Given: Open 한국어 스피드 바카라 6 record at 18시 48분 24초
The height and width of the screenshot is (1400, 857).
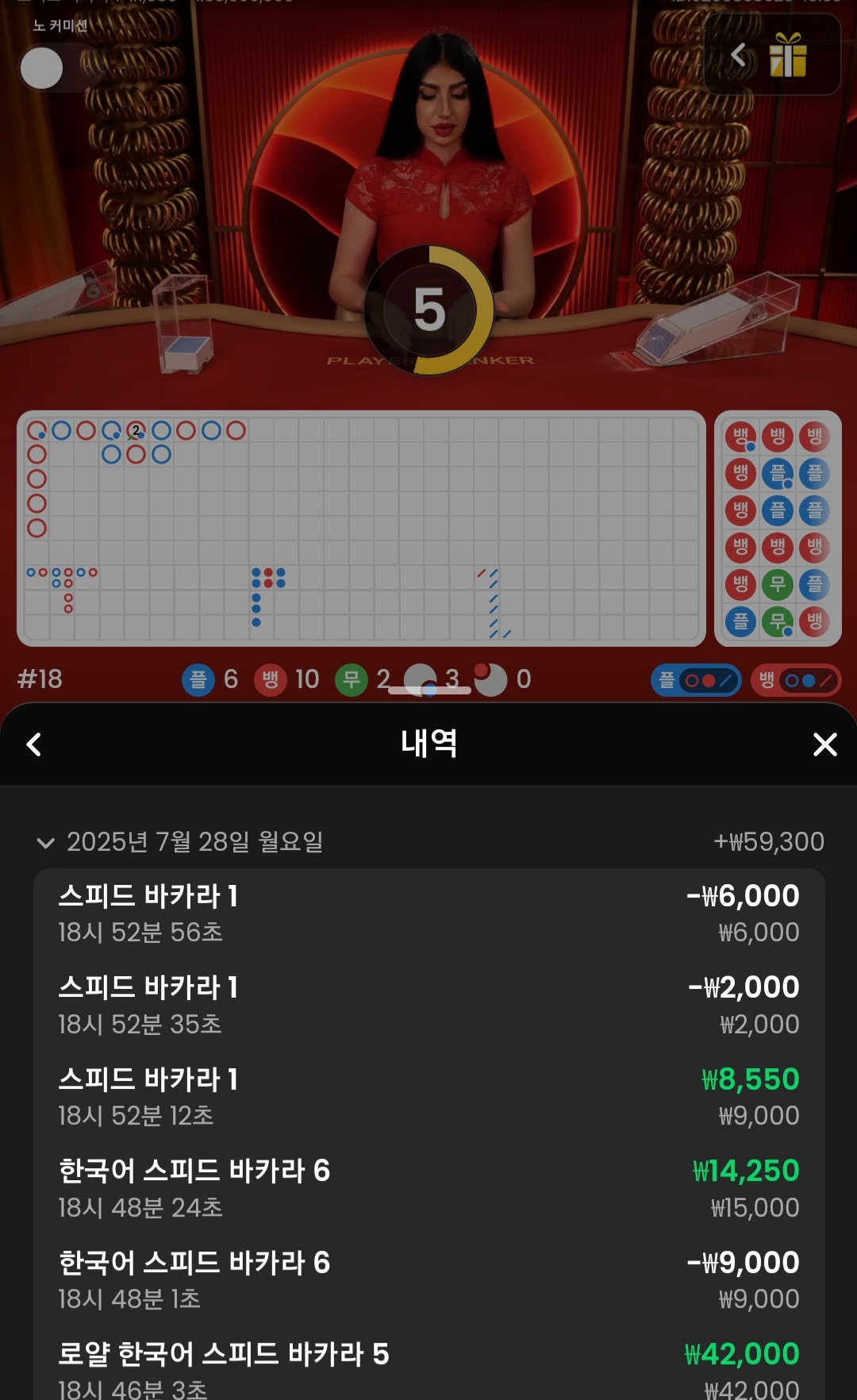Looking at the screenshot, I should [428, 1188].
